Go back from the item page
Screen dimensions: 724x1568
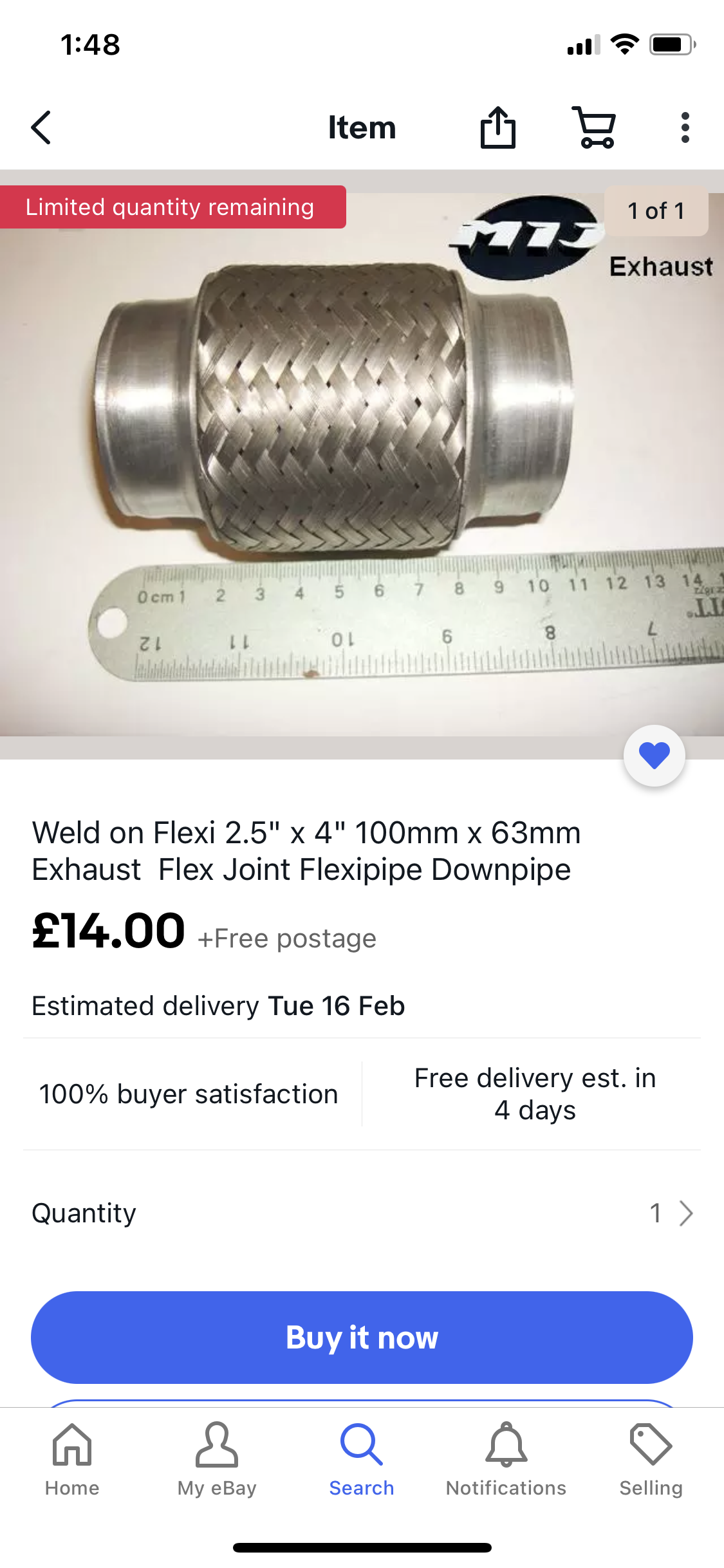[41, 127]
